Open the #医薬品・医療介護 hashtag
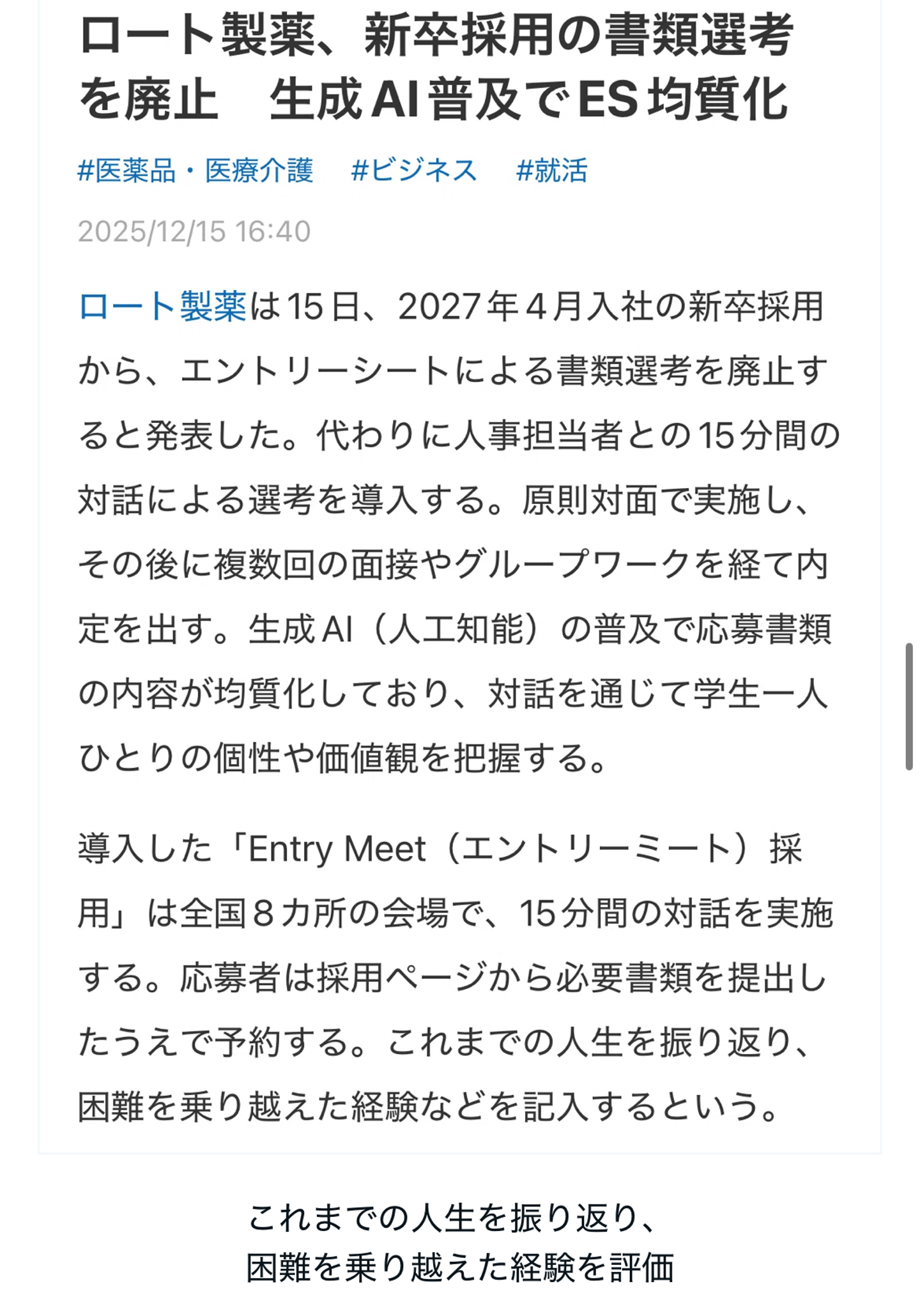 pyautogui.click(x=195, y=171)
